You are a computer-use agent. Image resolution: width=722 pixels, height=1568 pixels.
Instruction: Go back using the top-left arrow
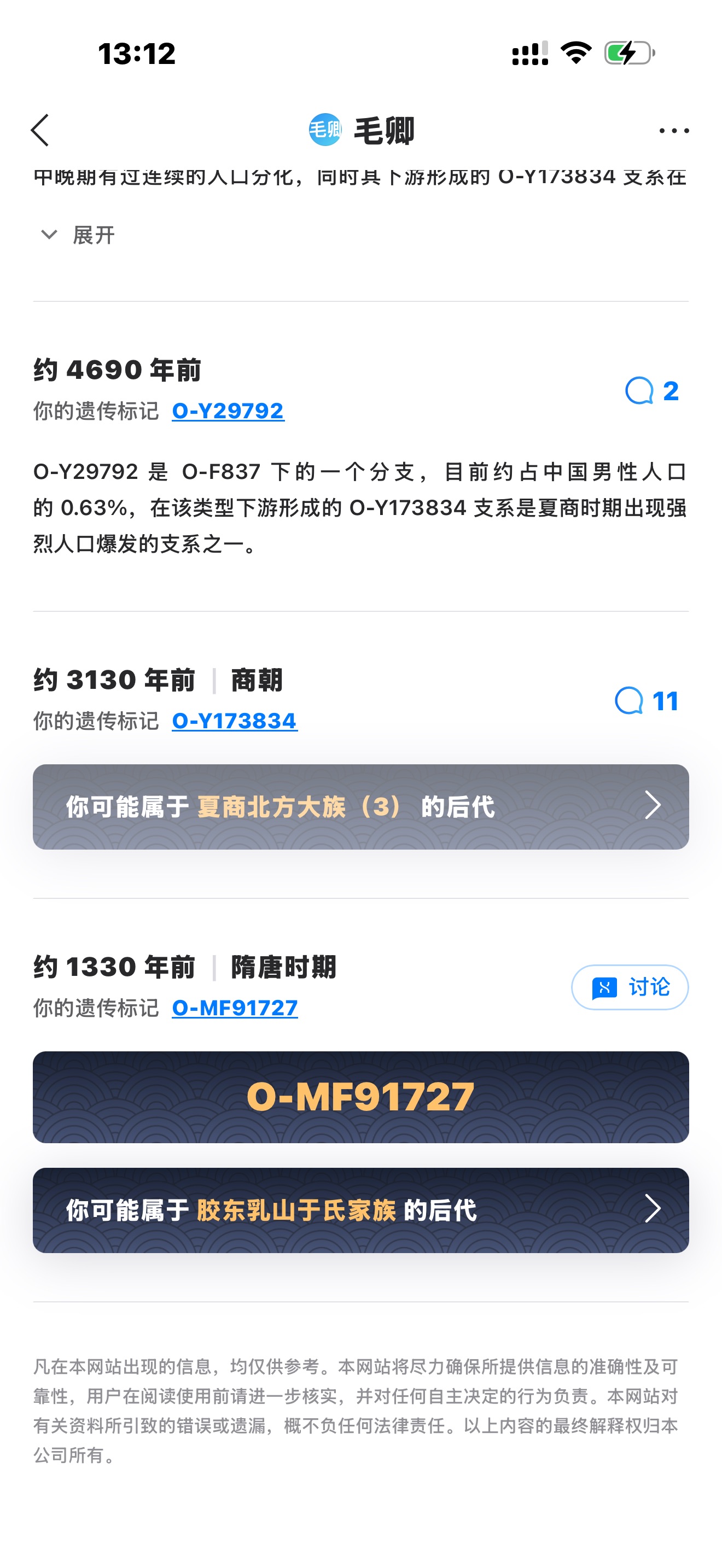[40, 130]
